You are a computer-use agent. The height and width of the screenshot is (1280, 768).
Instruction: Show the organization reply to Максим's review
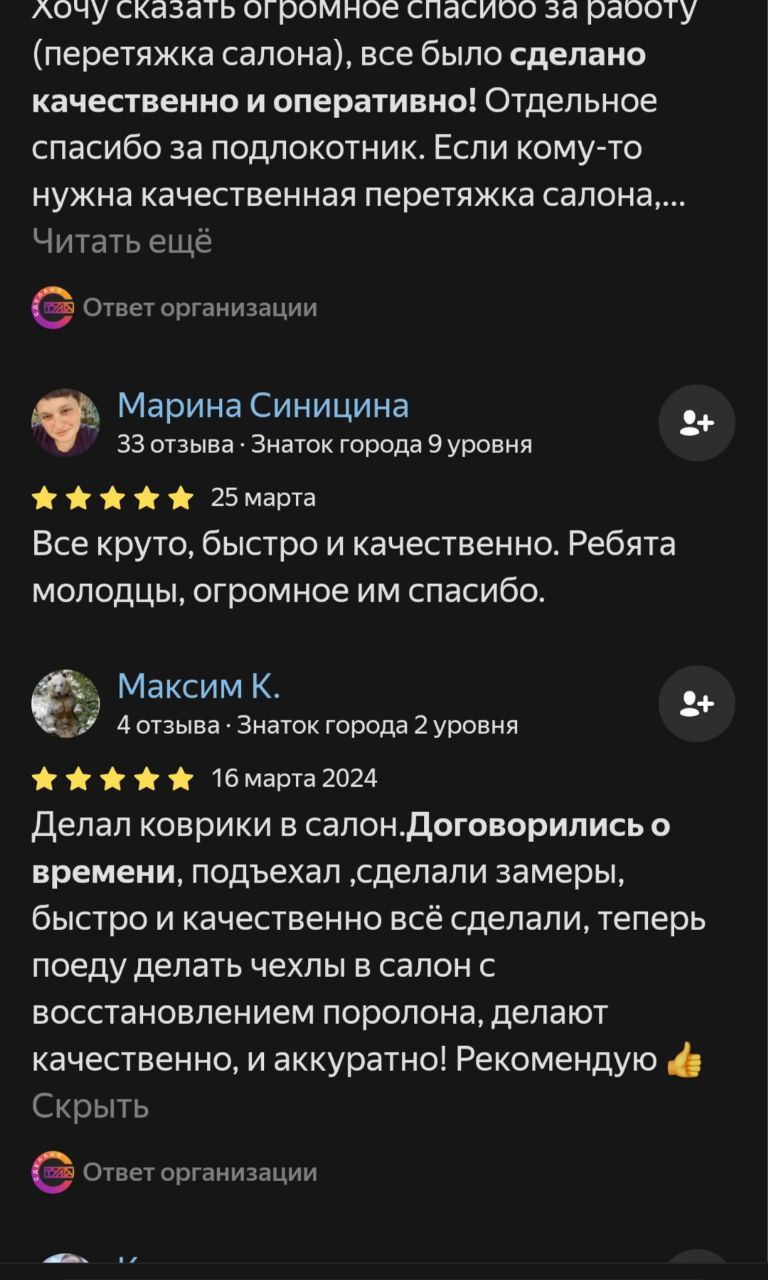(199, 1172)
